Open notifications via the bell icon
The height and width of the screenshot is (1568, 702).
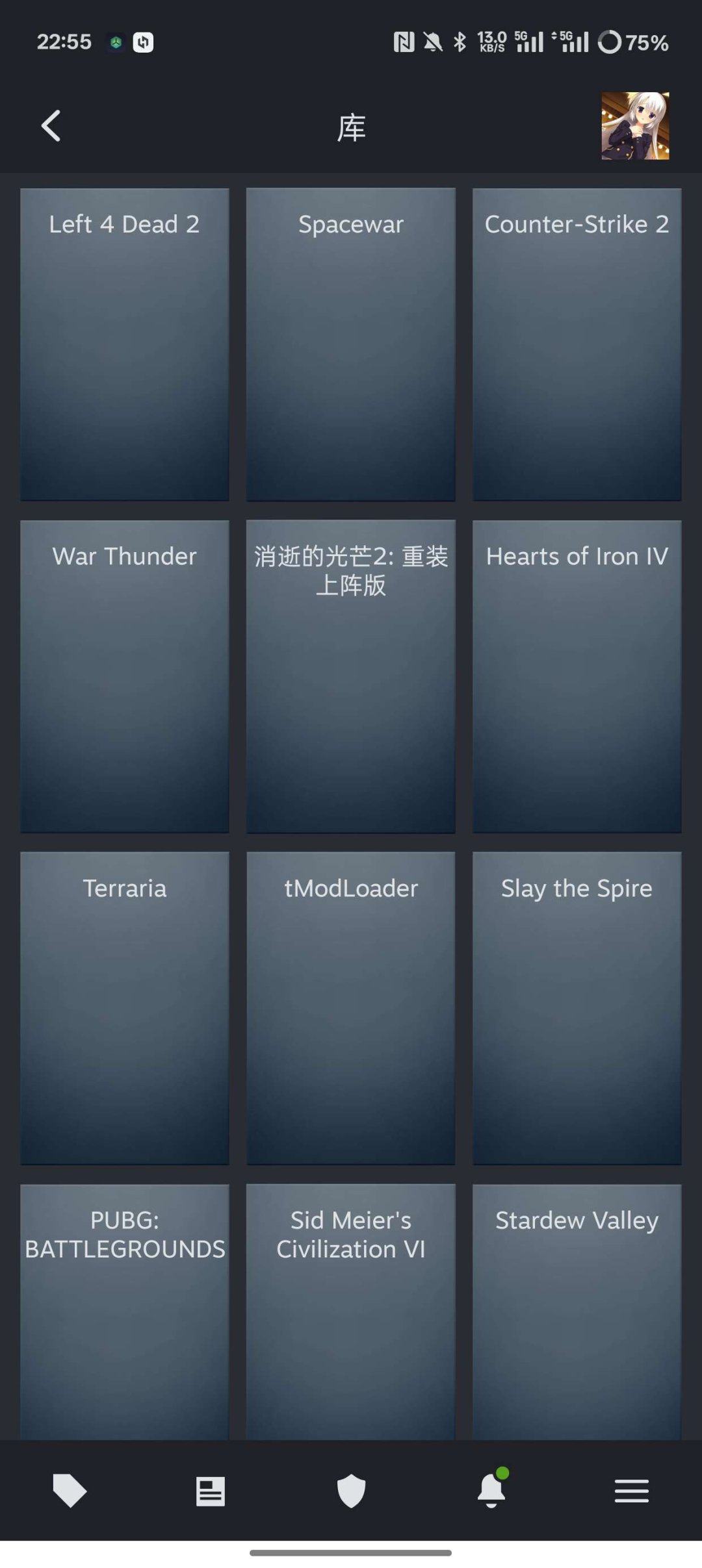(x=491, y=1492)
